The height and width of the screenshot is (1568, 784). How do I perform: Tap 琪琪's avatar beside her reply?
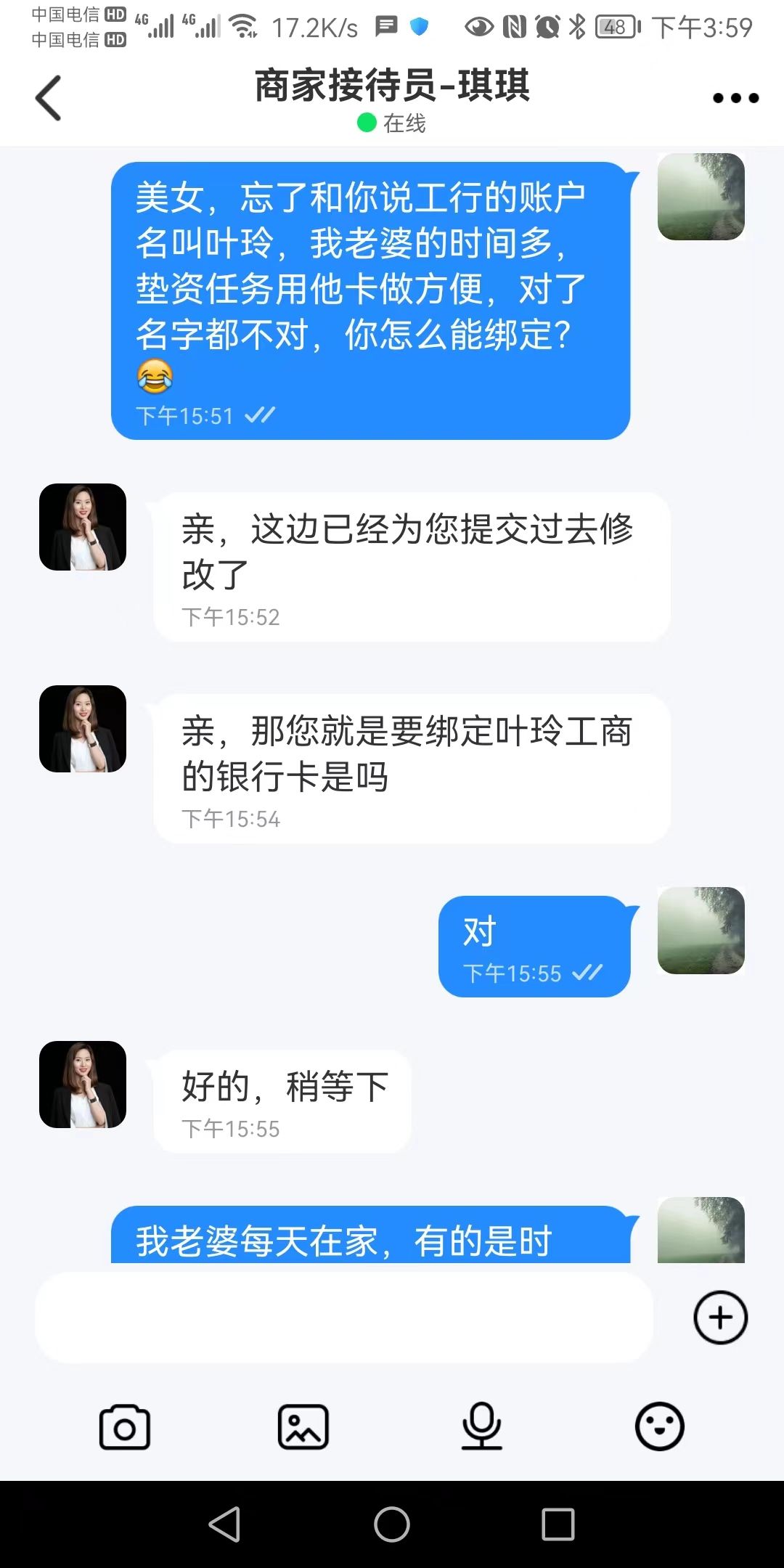point(82,526)
